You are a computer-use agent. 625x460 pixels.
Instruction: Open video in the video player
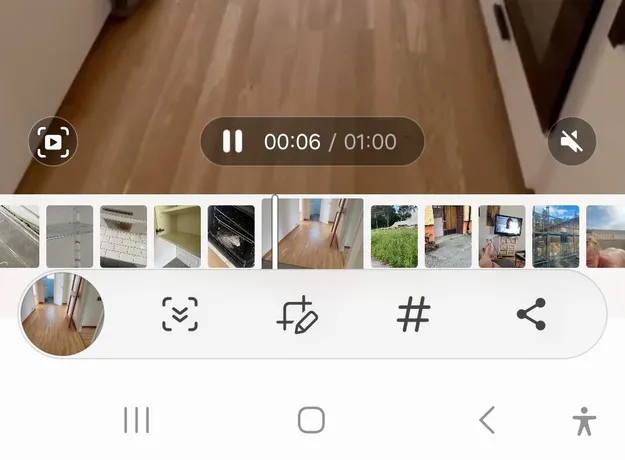53,142
